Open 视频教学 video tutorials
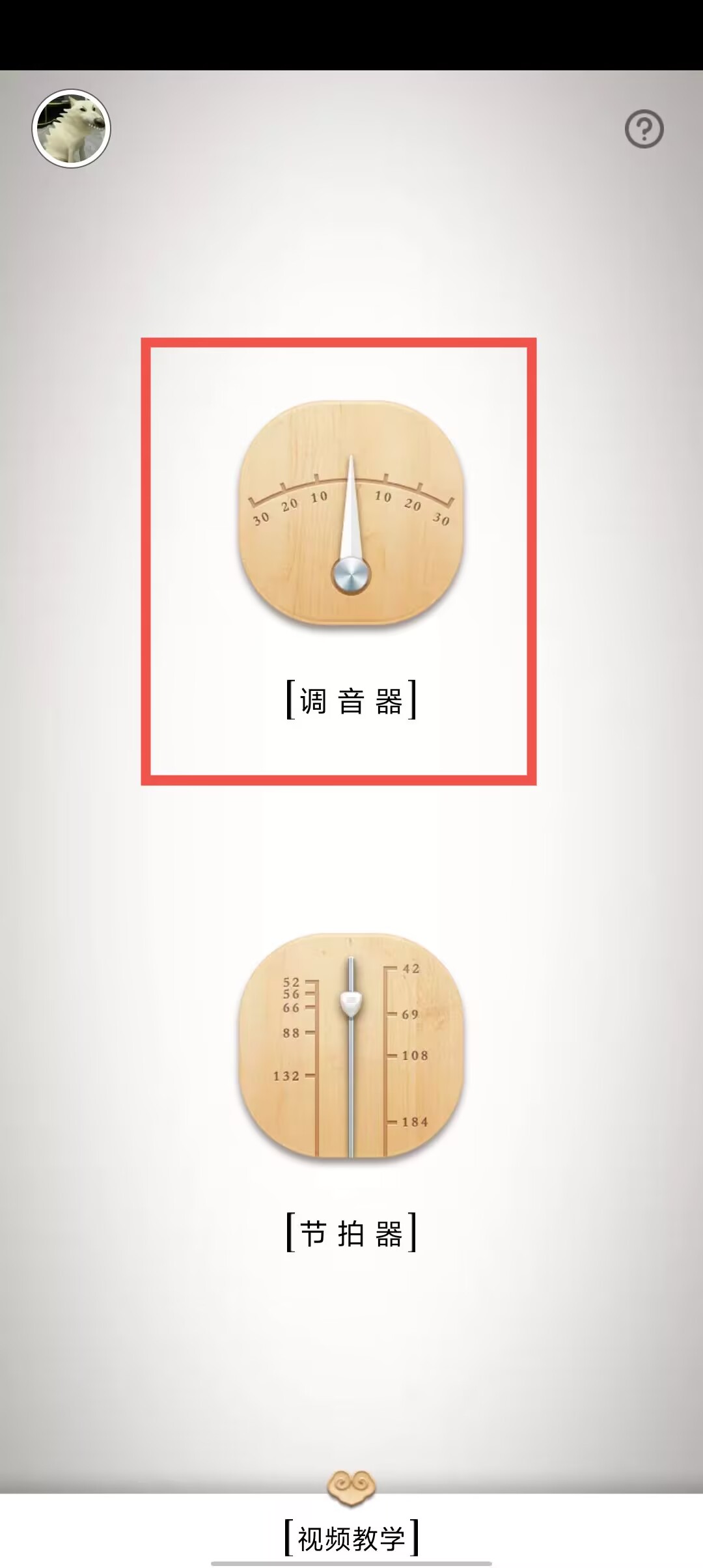Viewport: 703px width, 1568px height. pyautogui.click(x=351, y=1538)
